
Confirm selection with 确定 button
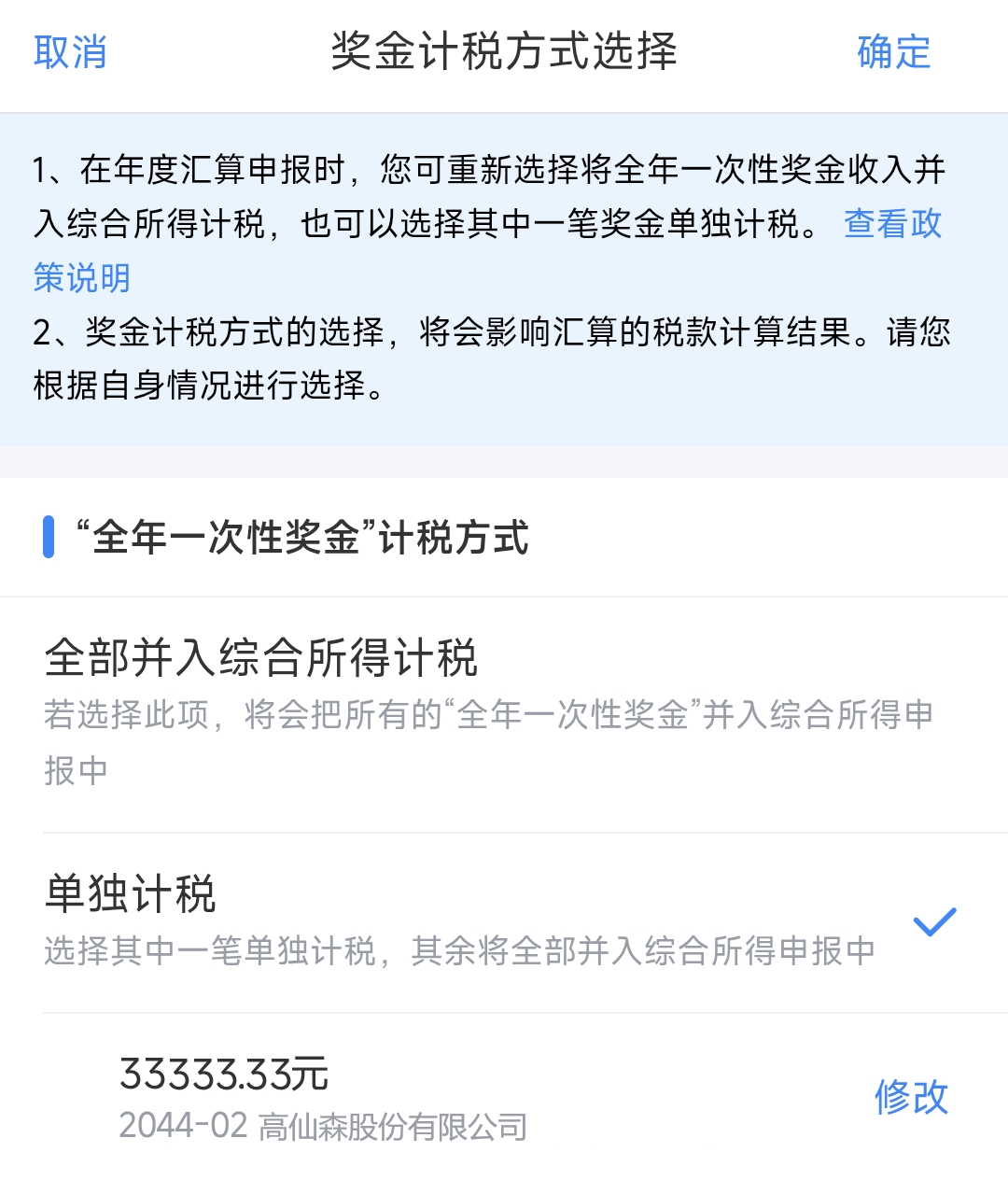point(892,53)
